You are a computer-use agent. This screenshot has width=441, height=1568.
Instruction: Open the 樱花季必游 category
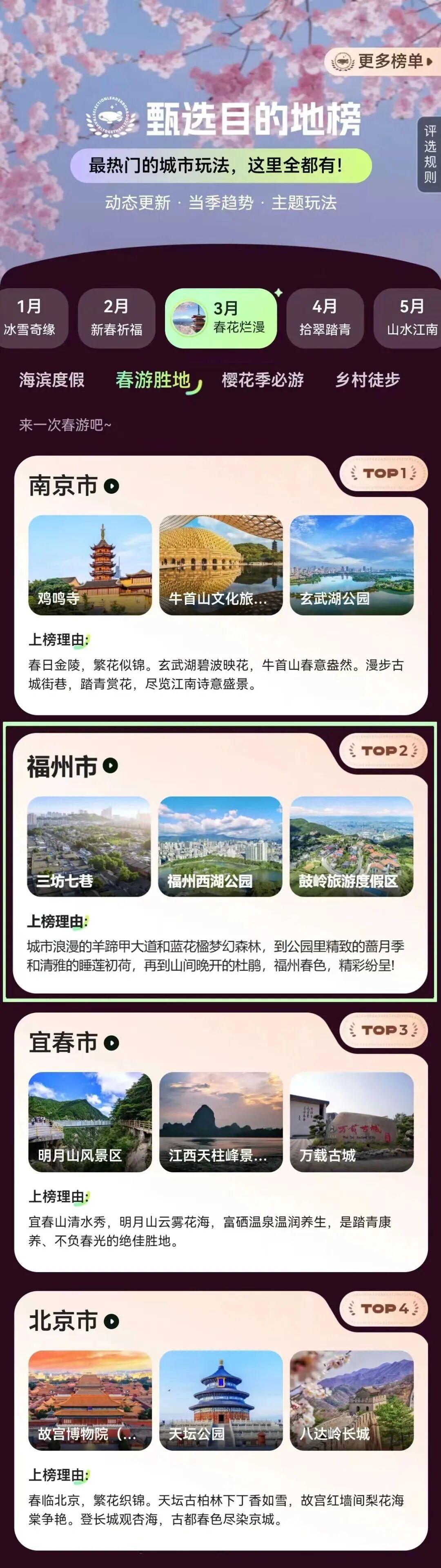click(x=262, y=380)
